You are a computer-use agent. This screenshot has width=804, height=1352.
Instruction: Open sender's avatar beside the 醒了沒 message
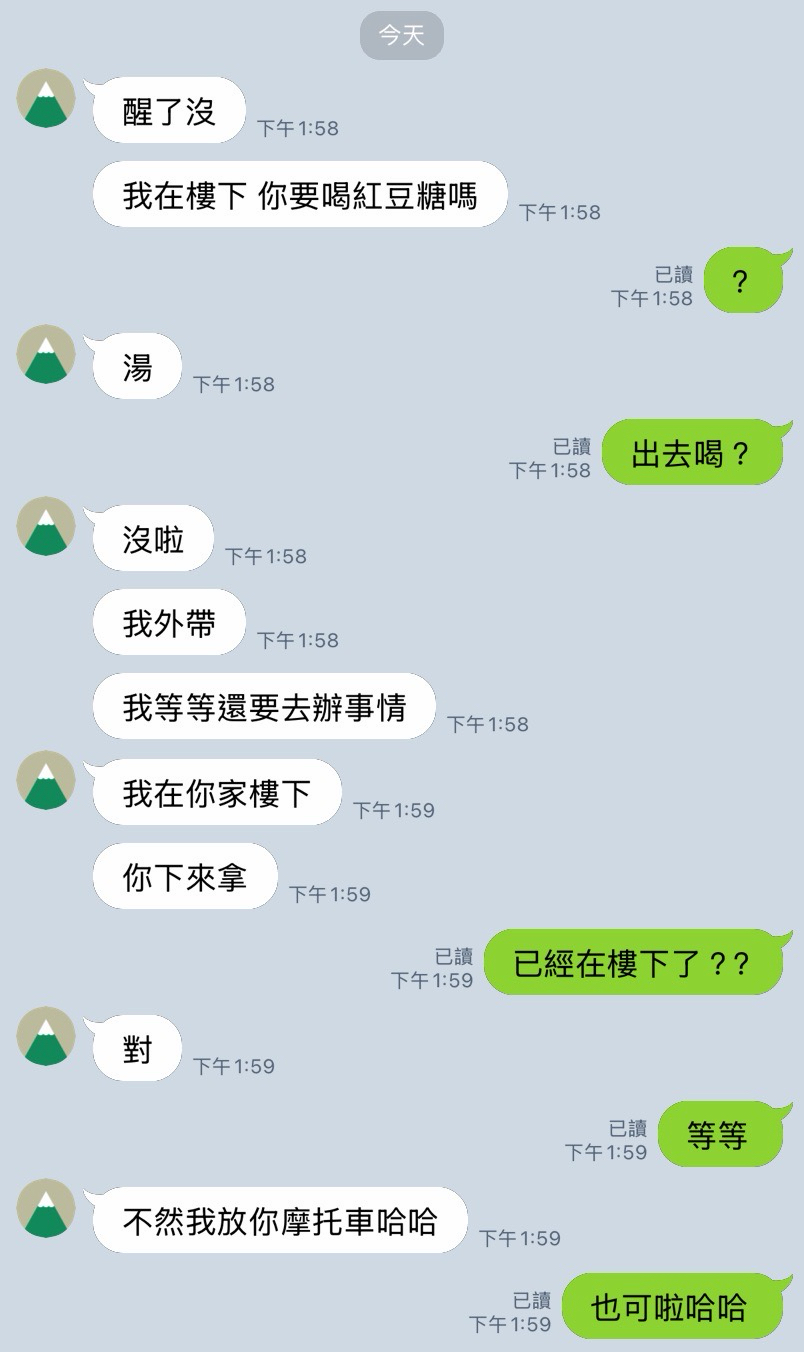pyautogui.click(x=46, y=99)
